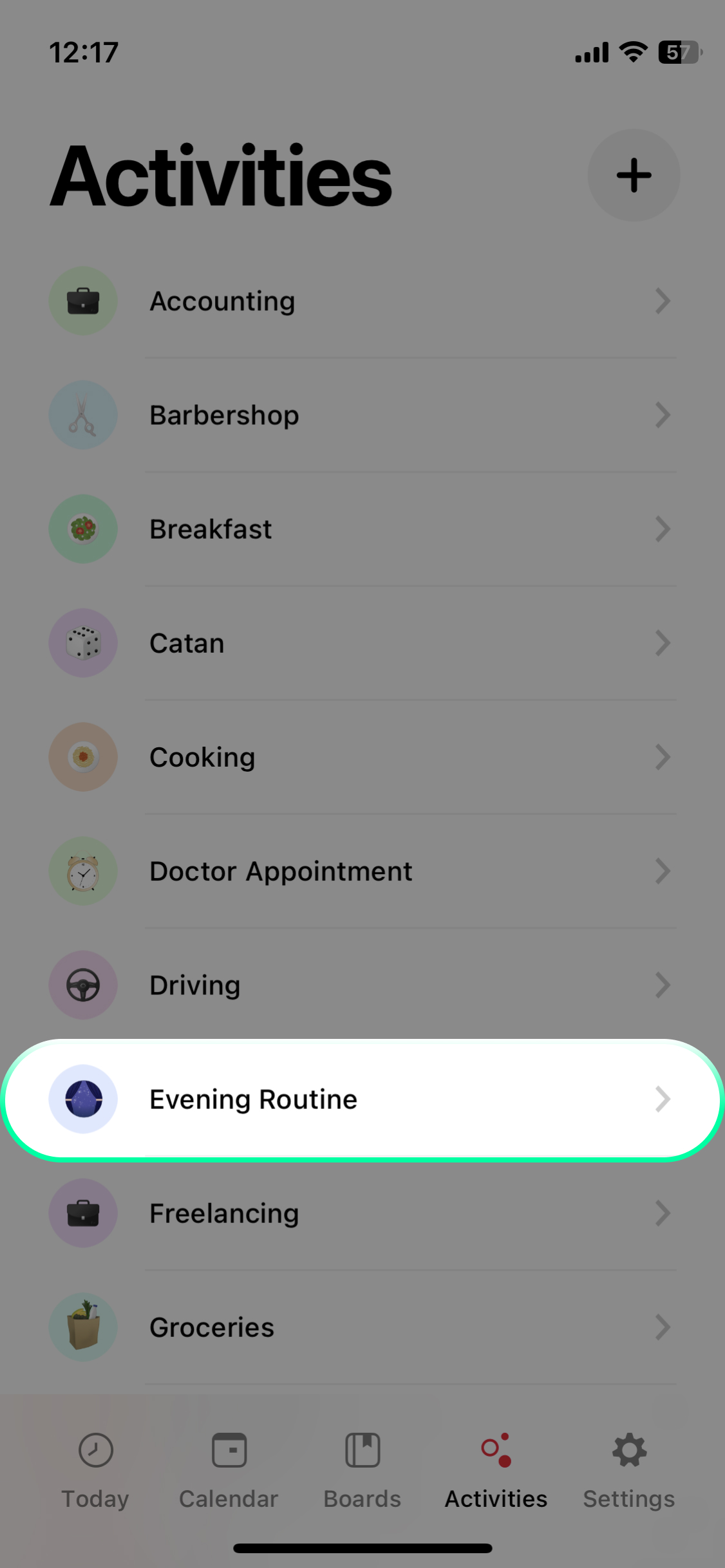
Task: Tap the plus button to add activity
Action: coord(634,175)
